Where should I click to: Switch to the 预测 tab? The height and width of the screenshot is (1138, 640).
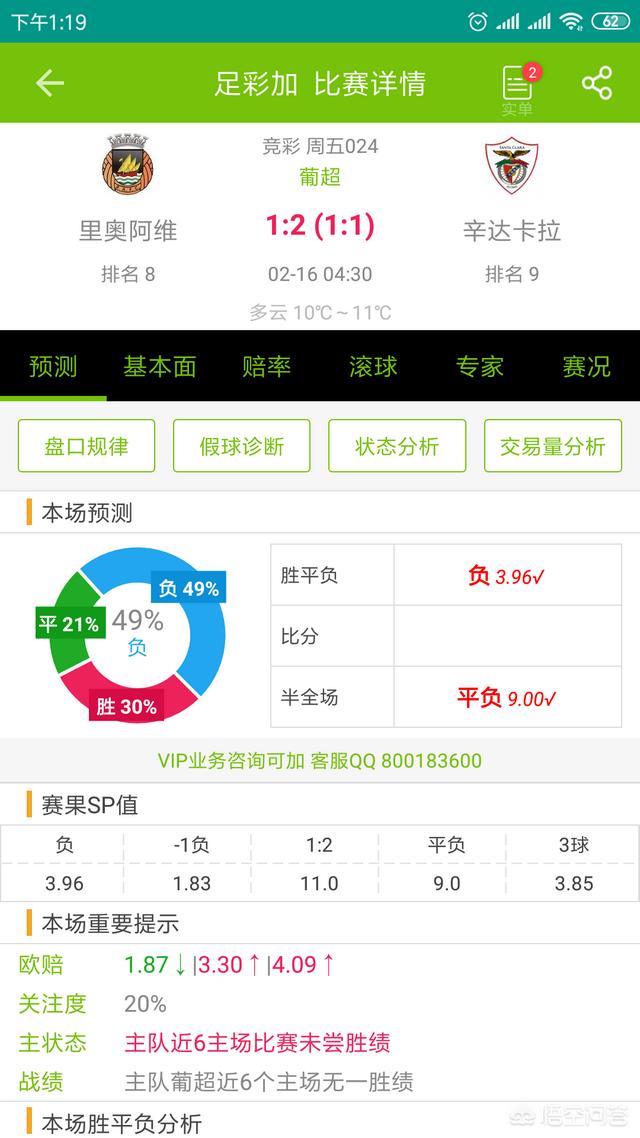click(x=53, y=367)
